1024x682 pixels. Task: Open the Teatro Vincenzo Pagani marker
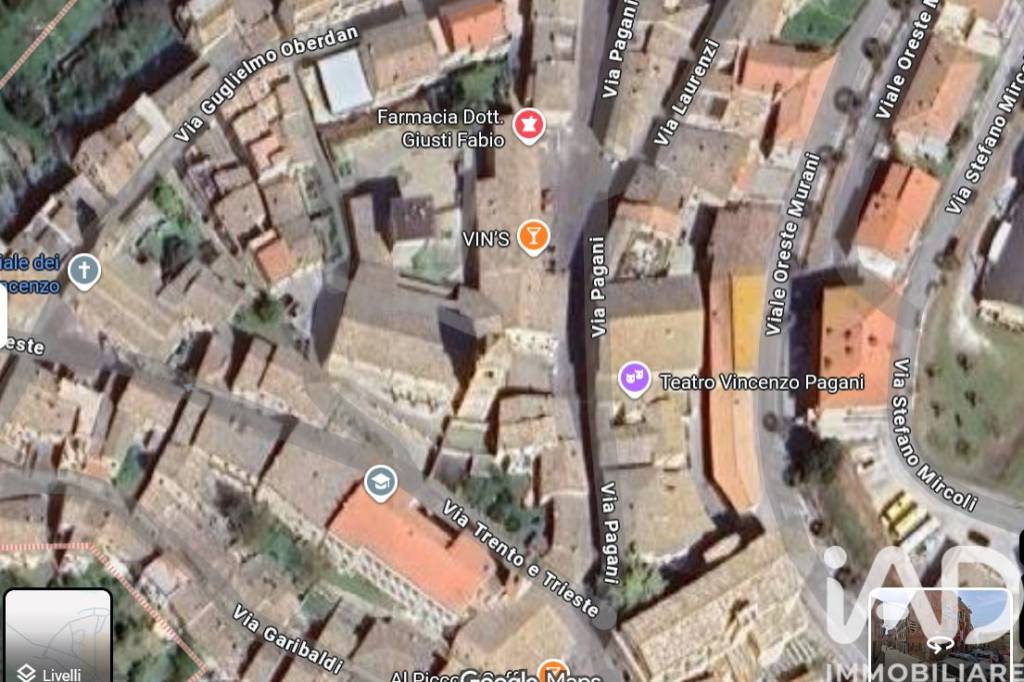(x=634, y=379)
